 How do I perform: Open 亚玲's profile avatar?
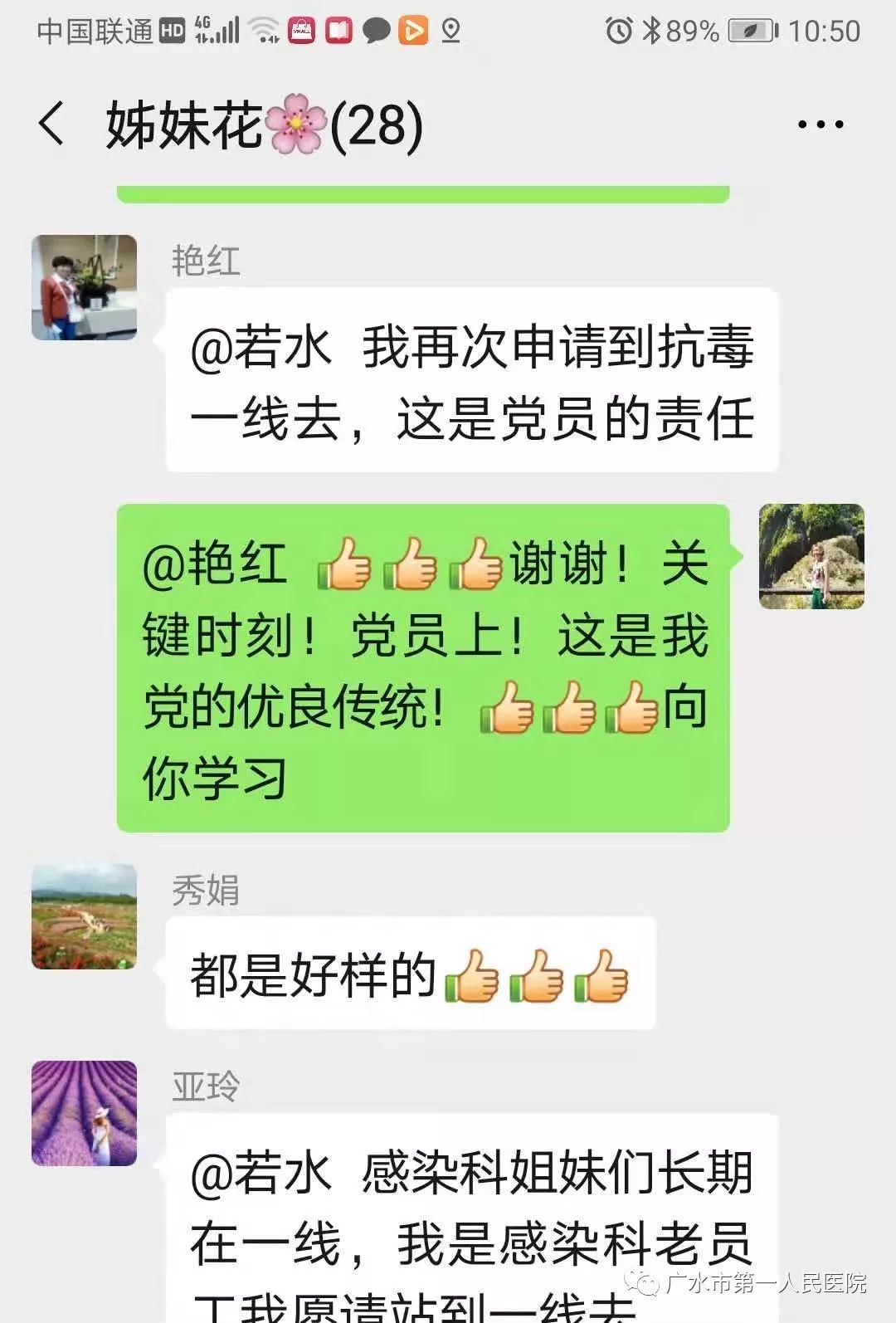(84, 1113)
